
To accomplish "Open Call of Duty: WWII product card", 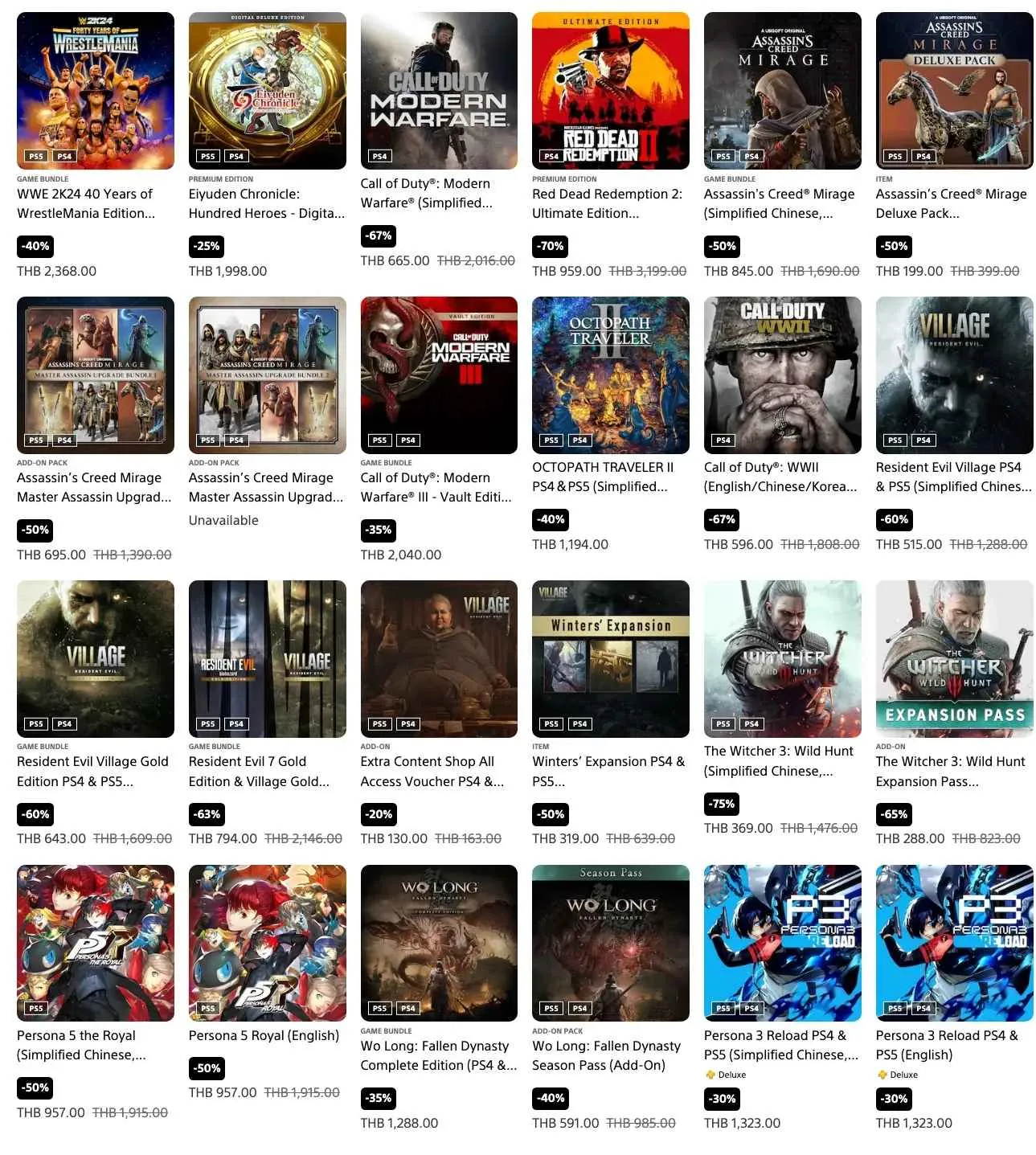I will [x=782, y=375].
